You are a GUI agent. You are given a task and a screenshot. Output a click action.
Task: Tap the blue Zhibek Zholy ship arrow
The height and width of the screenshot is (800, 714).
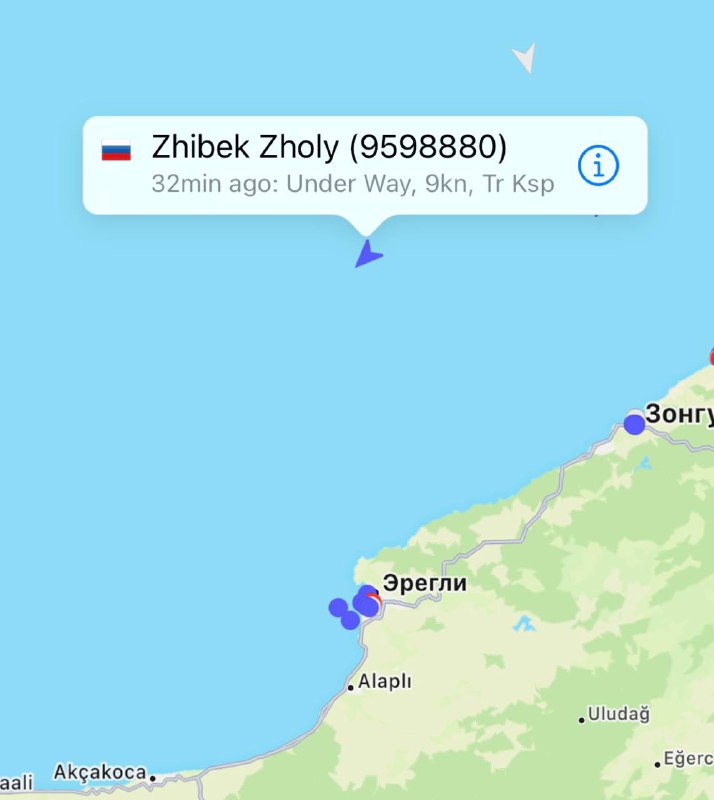coord(368,254)
